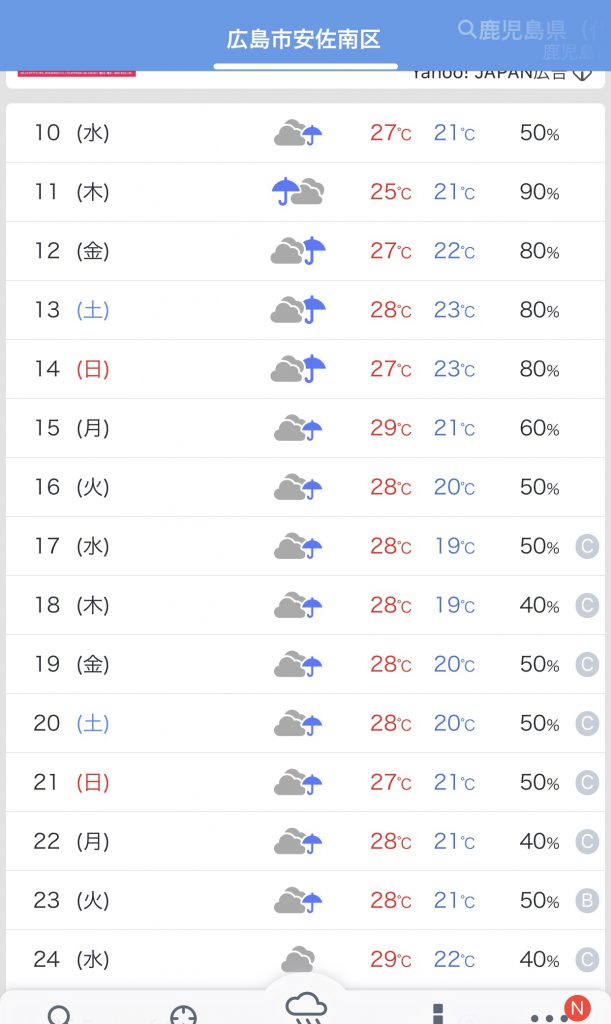Select the 広島市安佐南区 location tab
This screenshot has width=611, height=1024.
coord(304,39)
